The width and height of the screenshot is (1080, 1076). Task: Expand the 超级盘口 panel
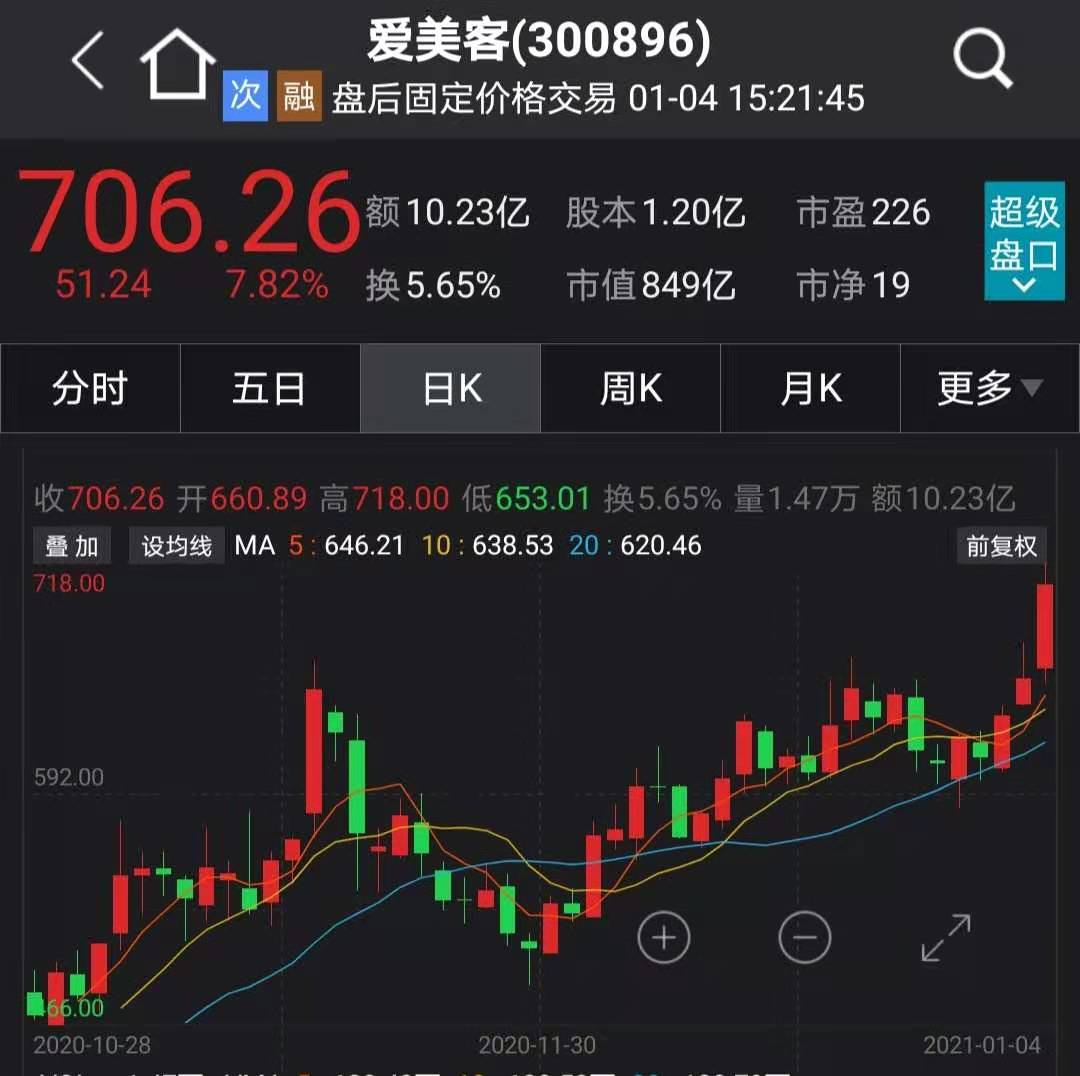tap(1024, 241)
